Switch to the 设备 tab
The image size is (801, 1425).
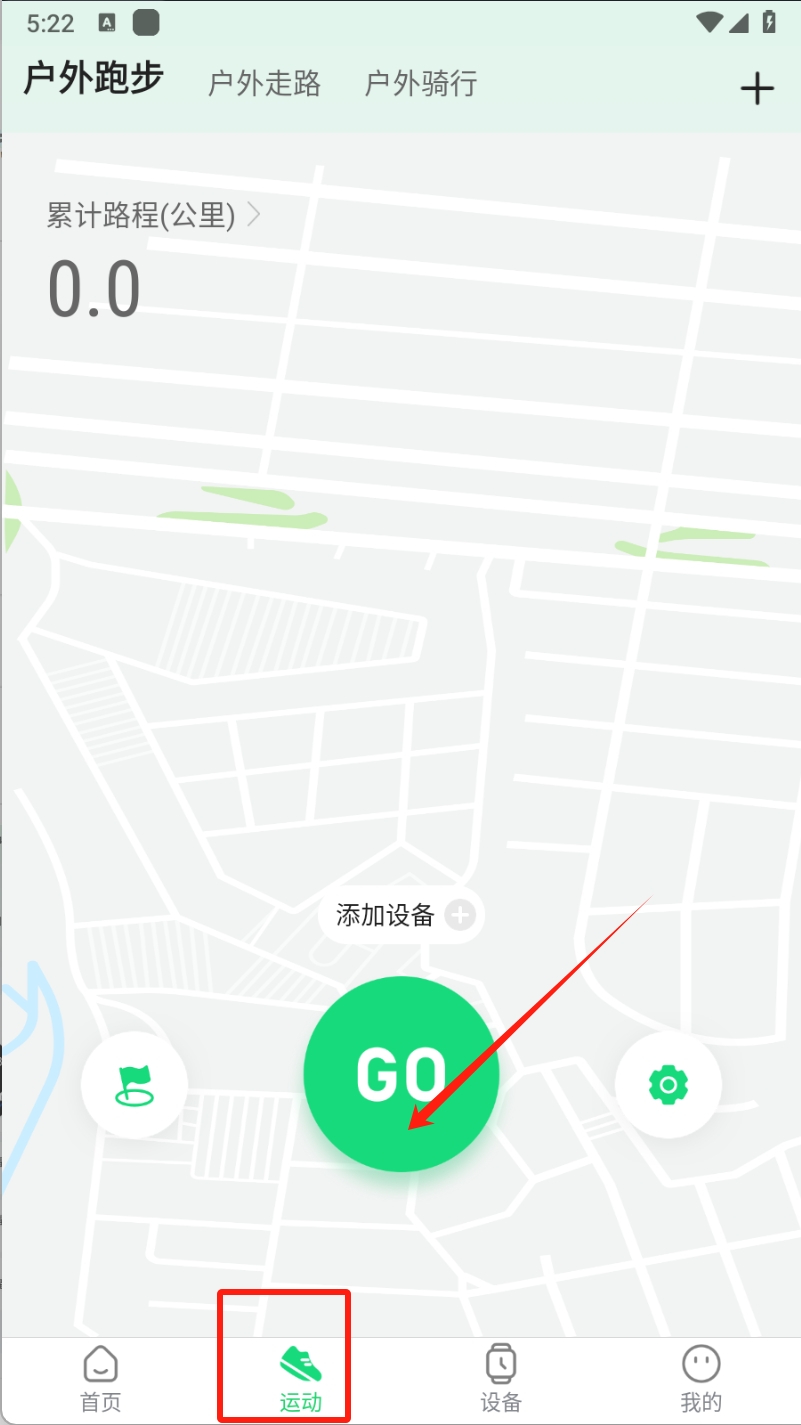pyautogui.click(x=500, y=1378)
